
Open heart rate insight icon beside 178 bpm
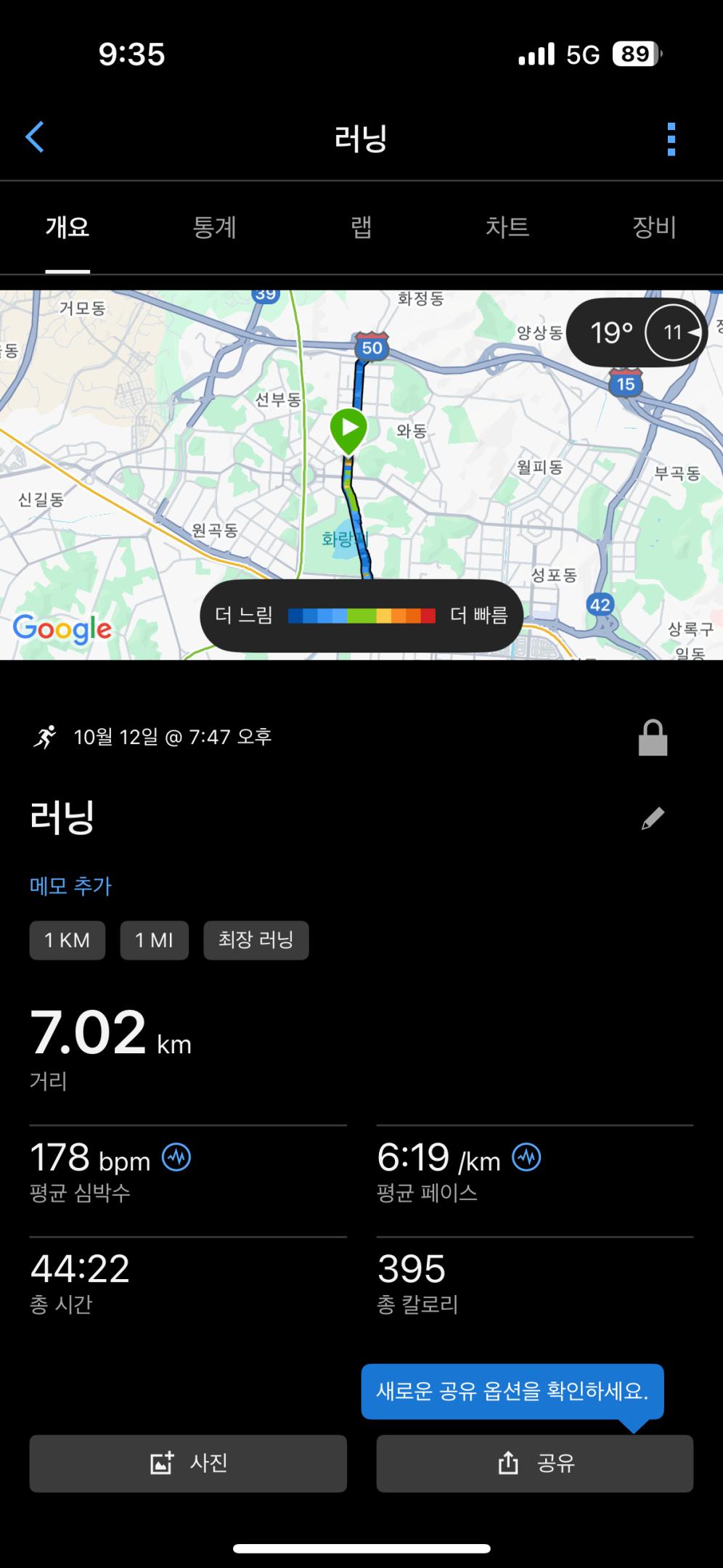click(x=176, y=1156)
